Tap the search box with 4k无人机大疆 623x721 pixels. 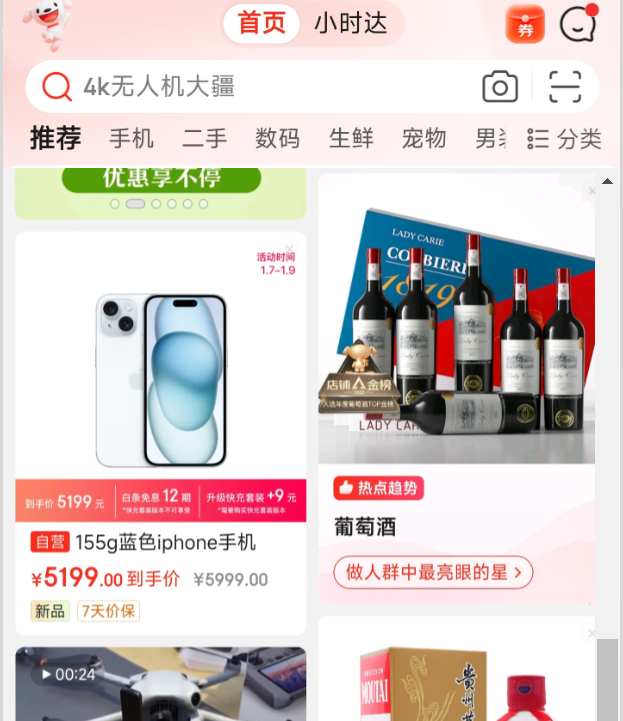pyautogui.click(x=250, y=87)
